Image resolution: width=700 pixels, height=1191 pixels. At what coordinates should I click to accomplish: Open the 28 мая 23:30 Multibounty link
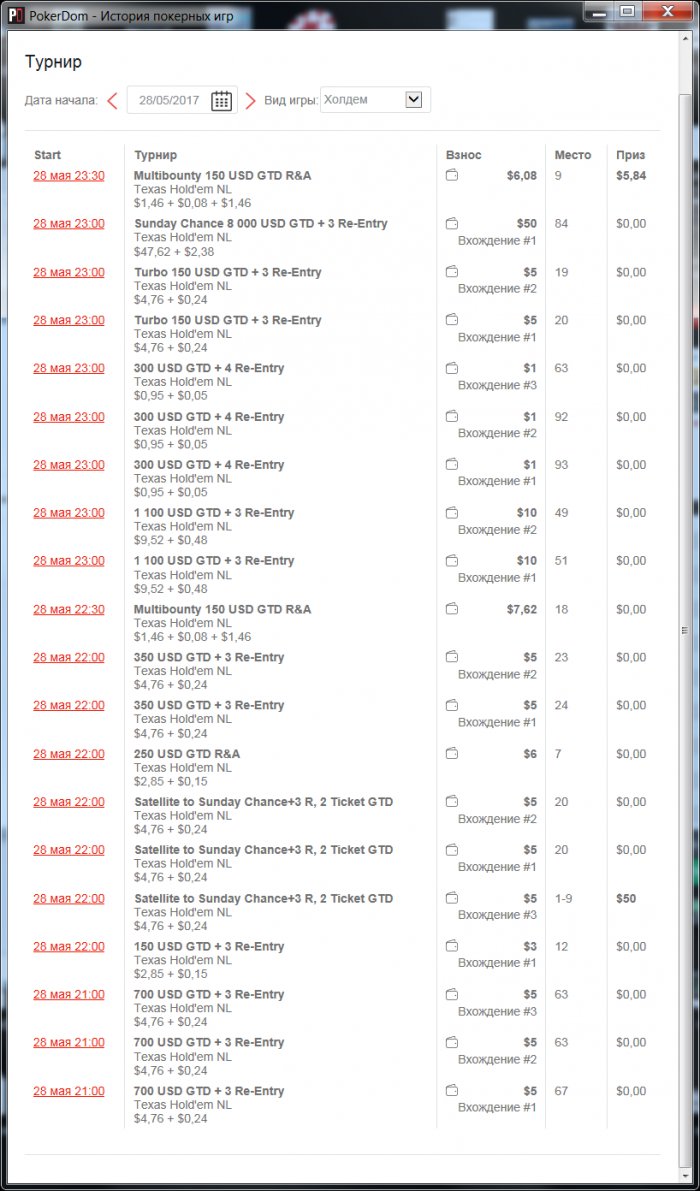click(68, 176)
